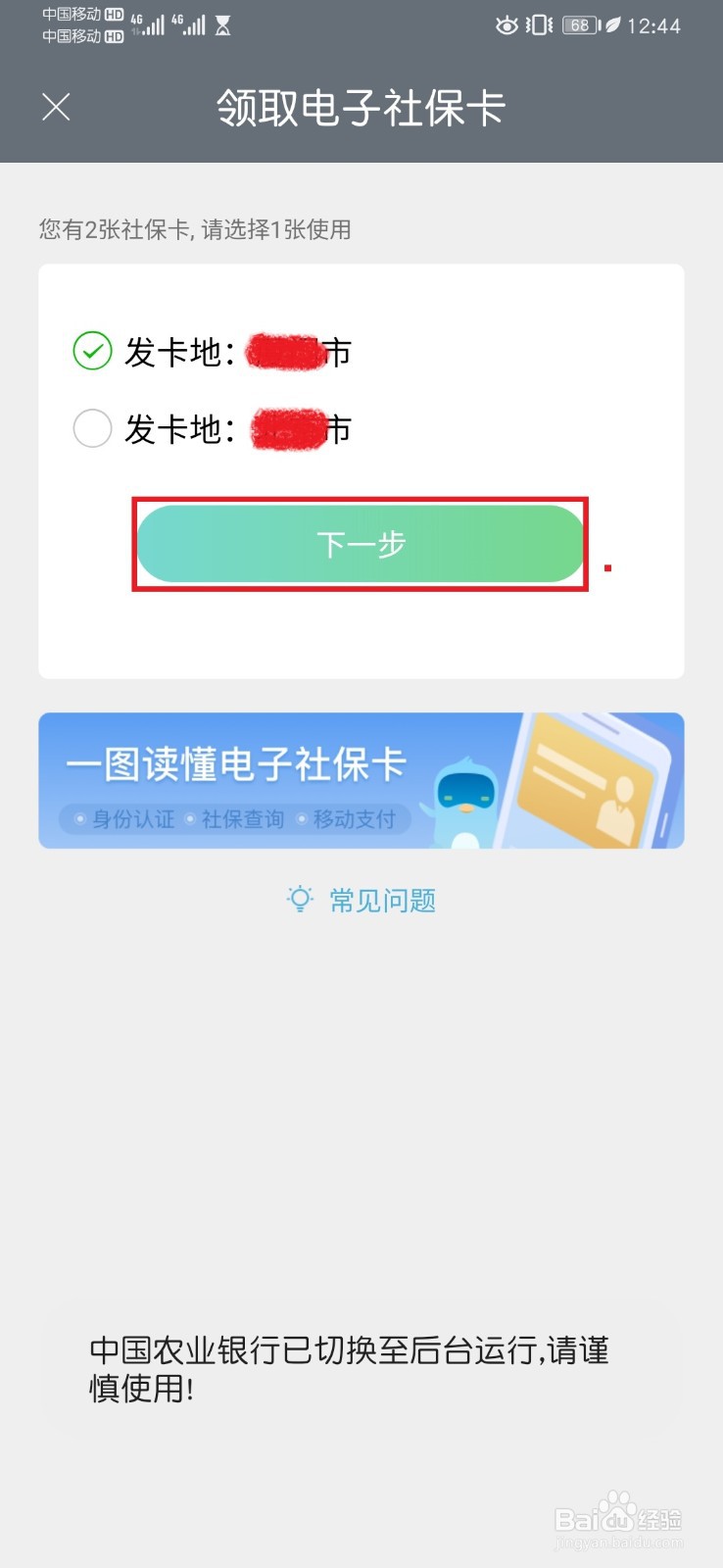Tap the 下一步 button
Image resolution: width=723 pixels, height=1568 pixels.
click(x=361, y=544)
